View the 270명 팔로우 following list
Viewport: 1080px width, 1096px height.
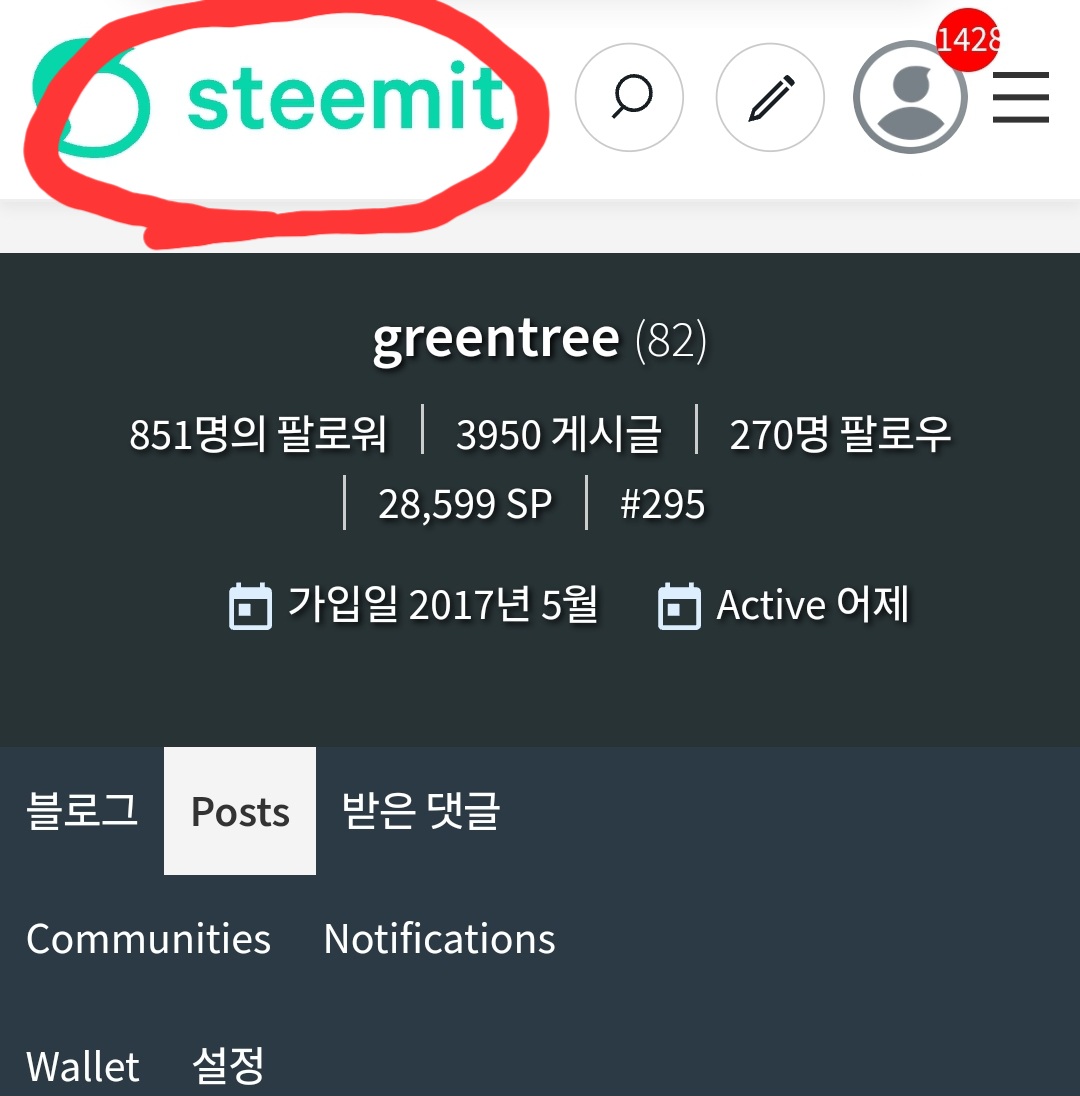coord(840,435)
